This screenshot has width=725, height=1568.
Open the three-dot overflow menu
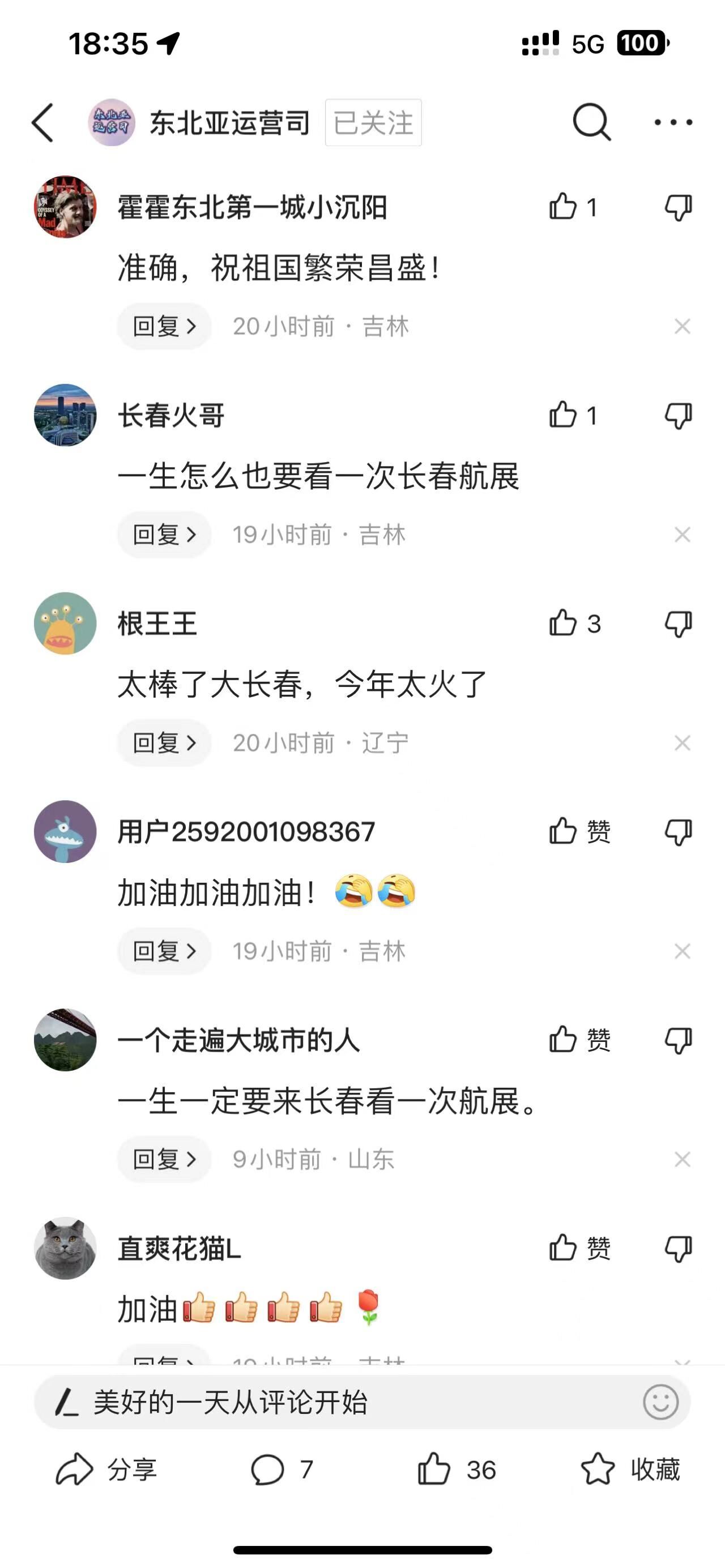pos(673,122)
